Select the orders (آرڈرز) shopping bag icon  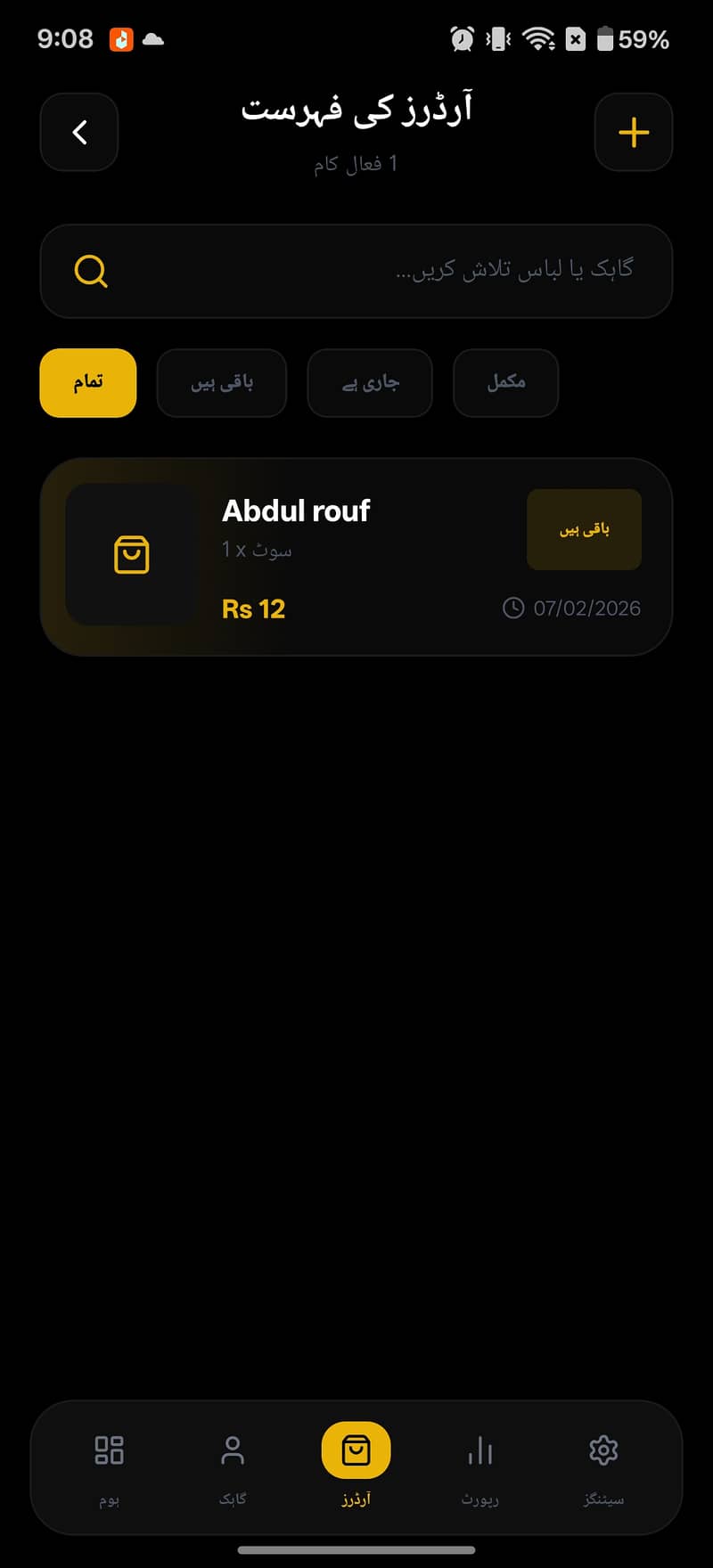tap(356, 1450)
